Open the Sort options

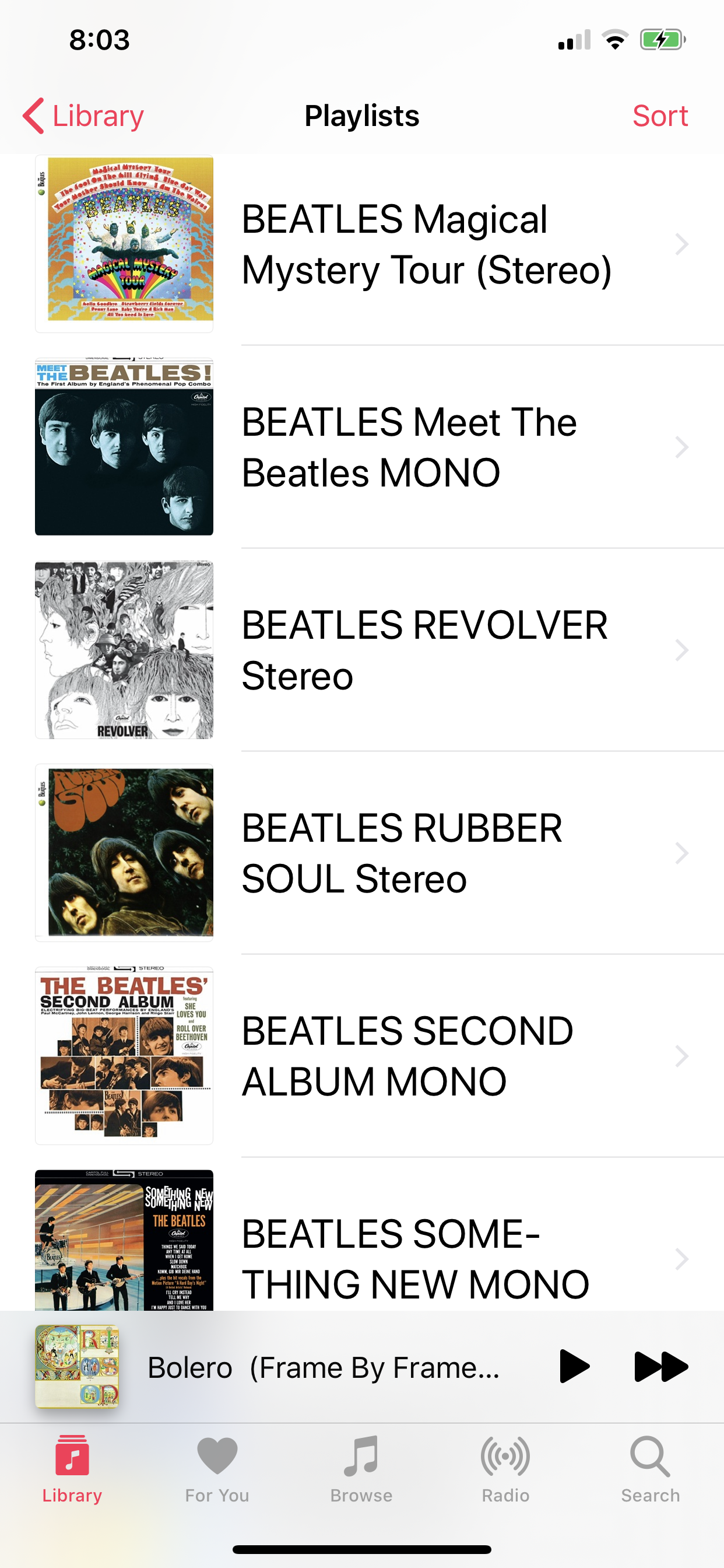click(659, 116)
